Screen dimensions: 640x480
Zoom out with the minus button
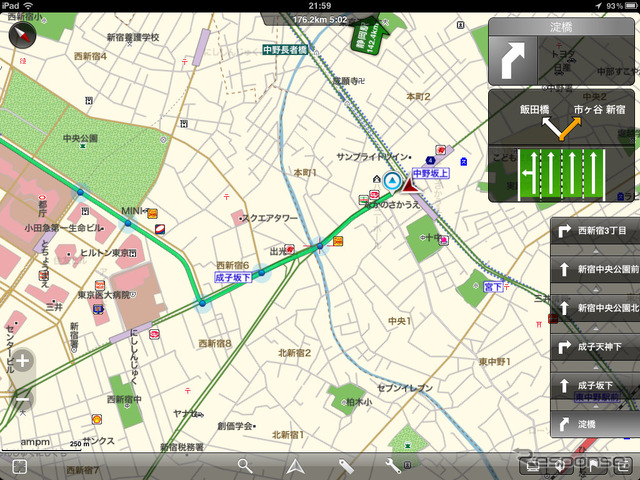(x=22, y=398)
